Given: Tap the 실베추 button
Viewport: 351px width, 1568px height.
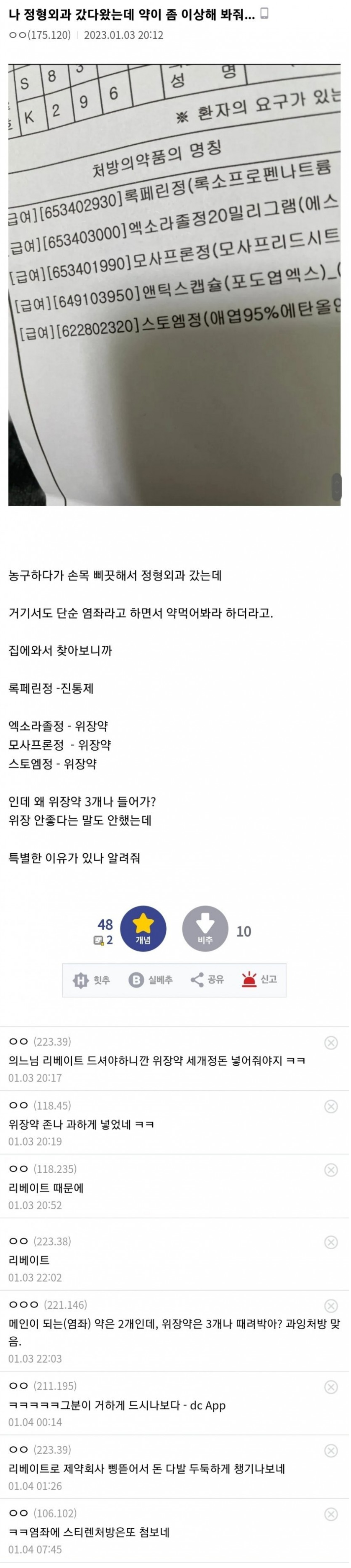Looking at the screenshot, I should click(151, 980).
